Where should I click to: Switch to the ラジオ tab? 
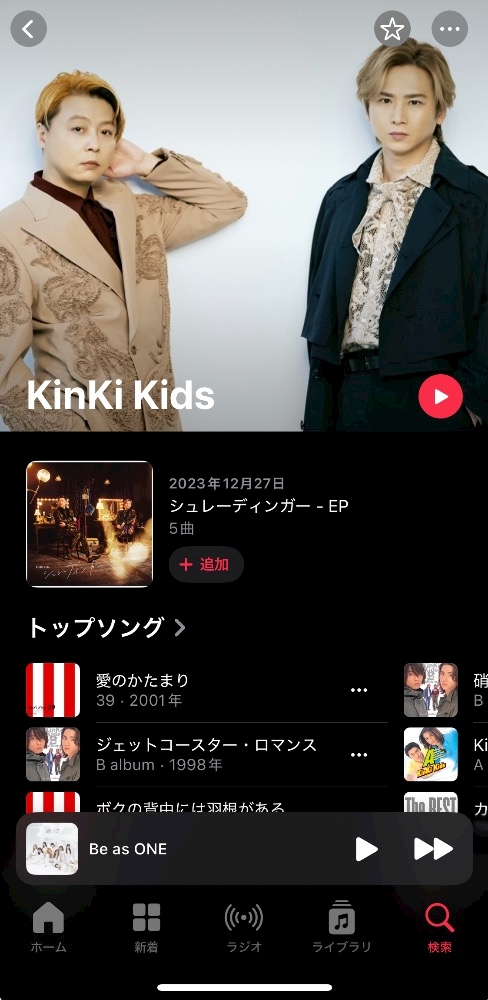(x=244, y=929)
